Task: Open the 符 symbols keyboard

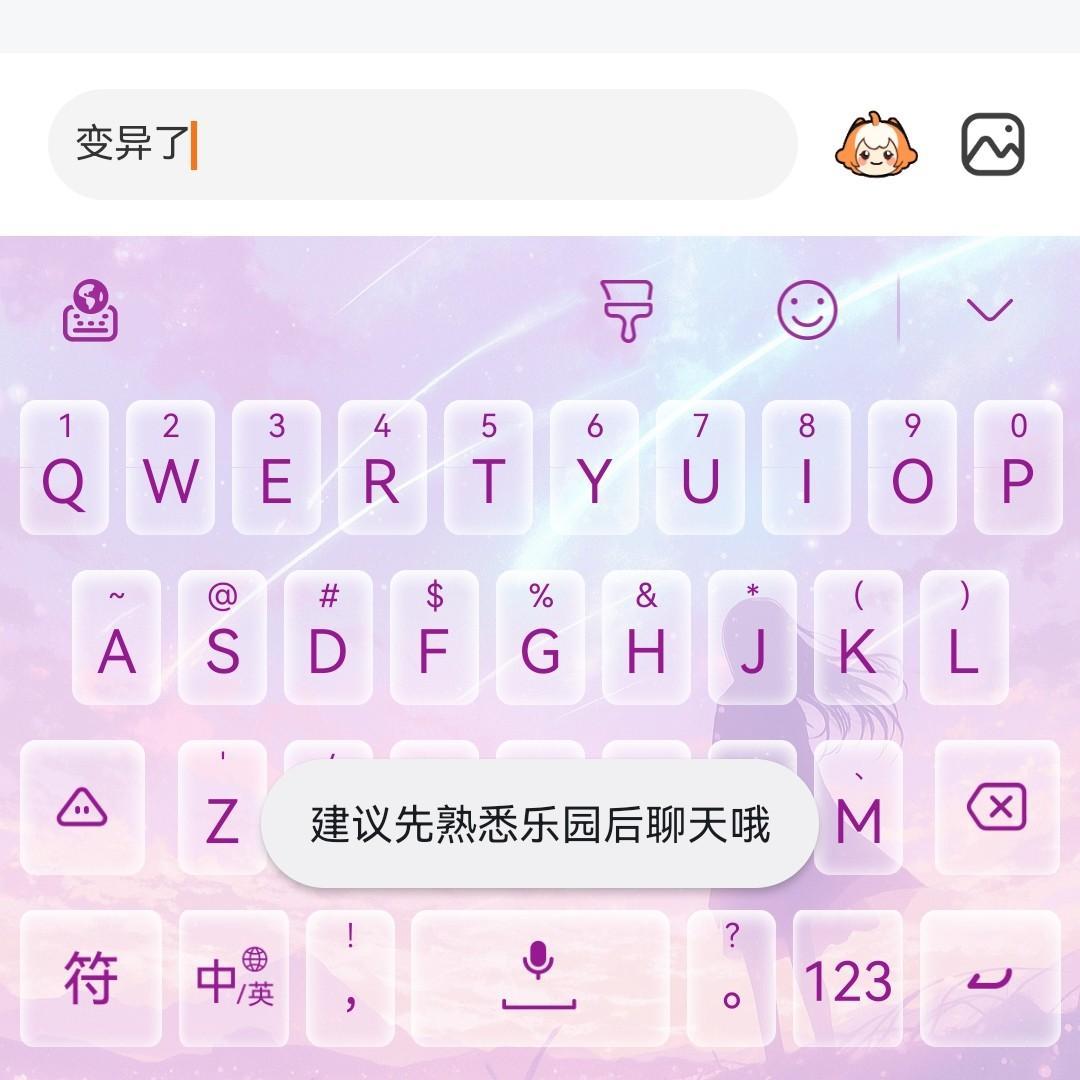Action: (x=91, y=978)
